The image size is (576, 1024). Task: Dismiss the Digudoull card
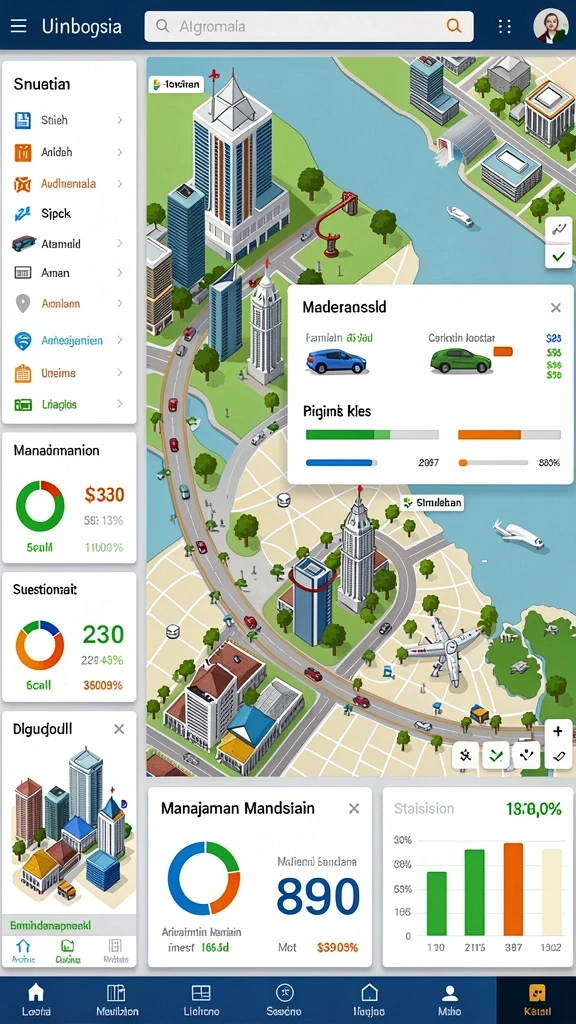tap(119, 729)
